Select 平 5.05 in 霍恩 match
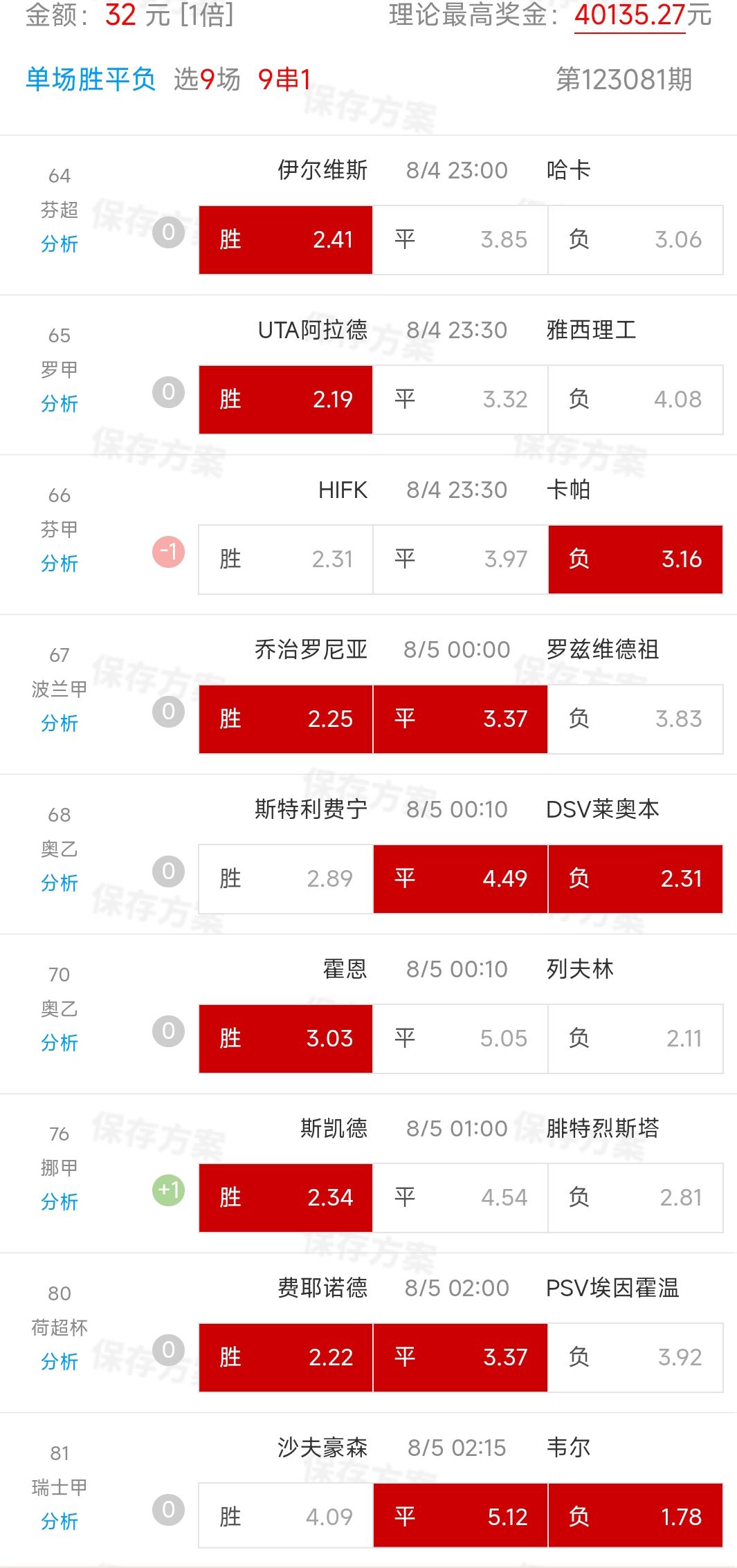 460,1039
